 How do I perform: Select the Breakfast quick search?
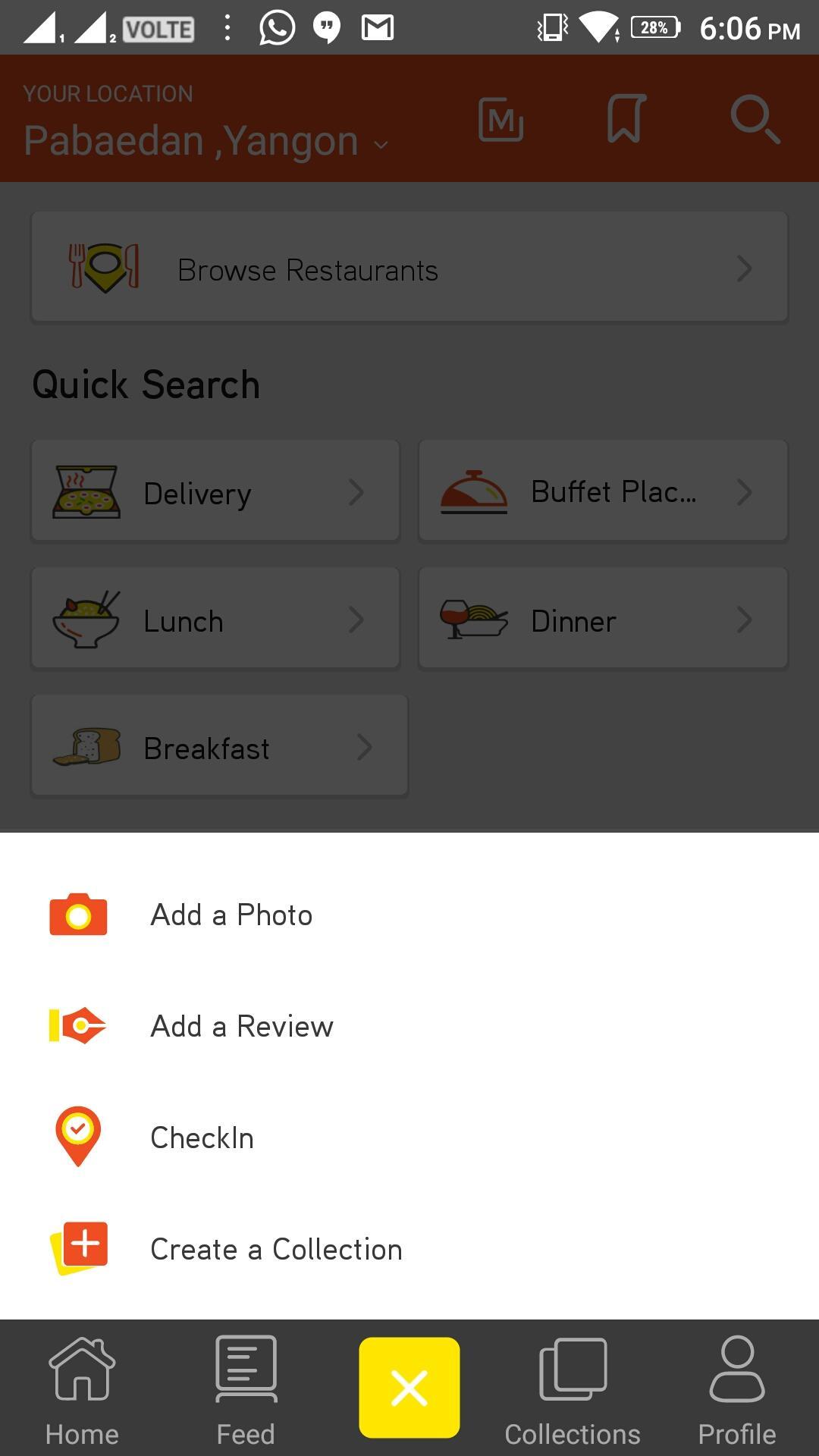point(219,746)
